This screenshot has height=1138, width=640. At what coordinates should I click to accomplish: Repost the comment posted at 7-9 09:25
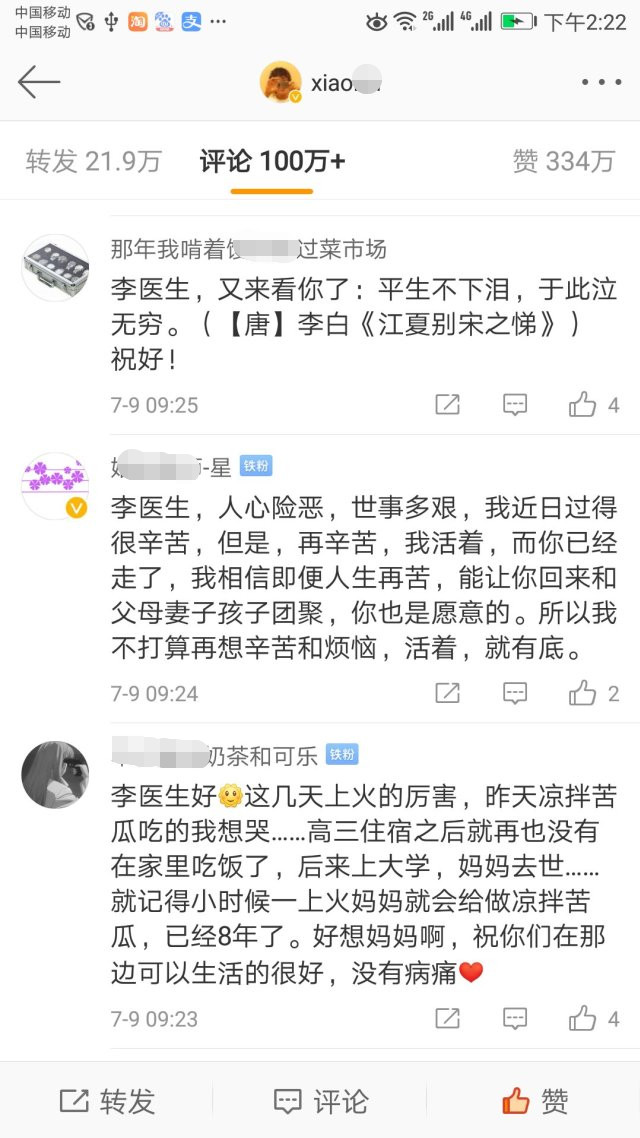(x=447, y=405)
